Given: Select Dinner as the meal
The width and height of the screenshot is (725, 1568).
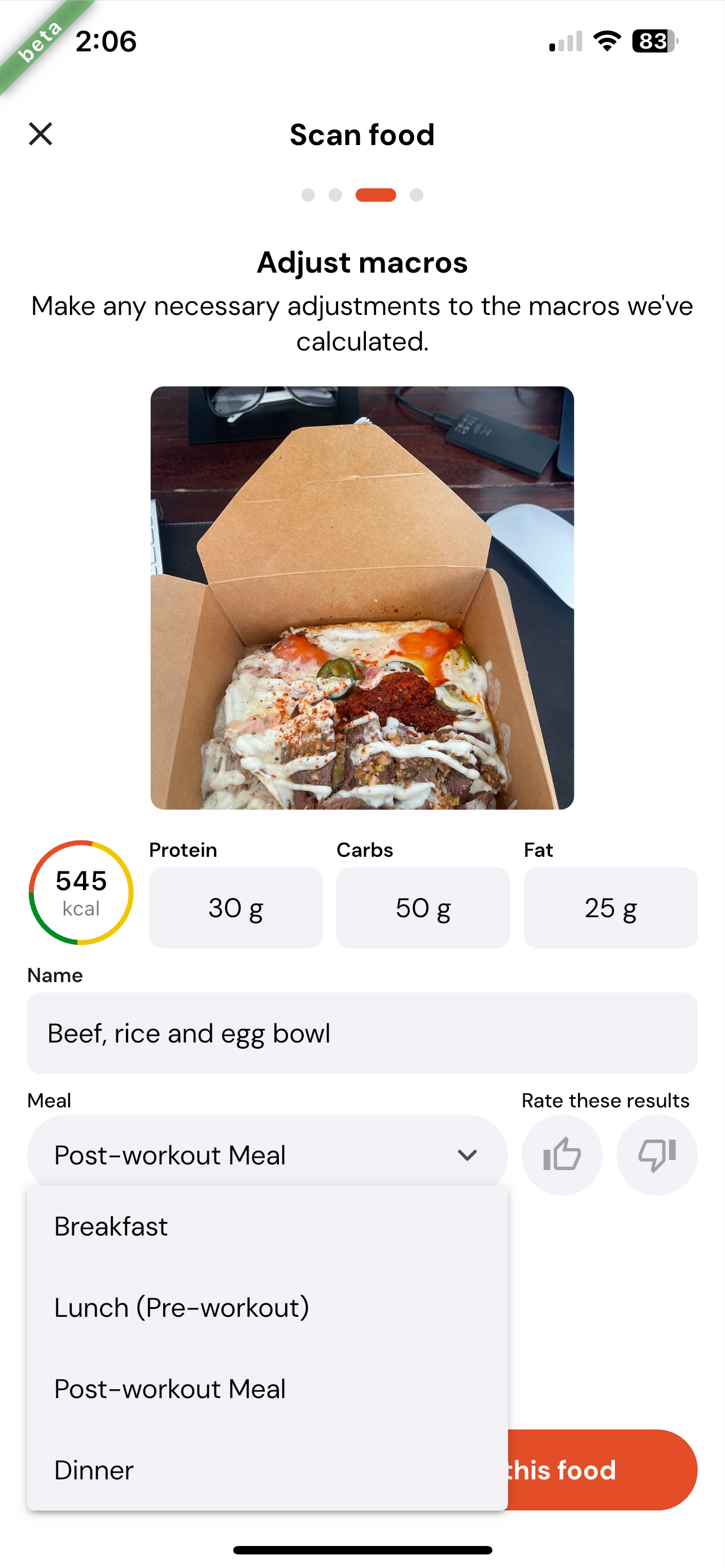Looking at the screenshot, I should [267, 1470].
